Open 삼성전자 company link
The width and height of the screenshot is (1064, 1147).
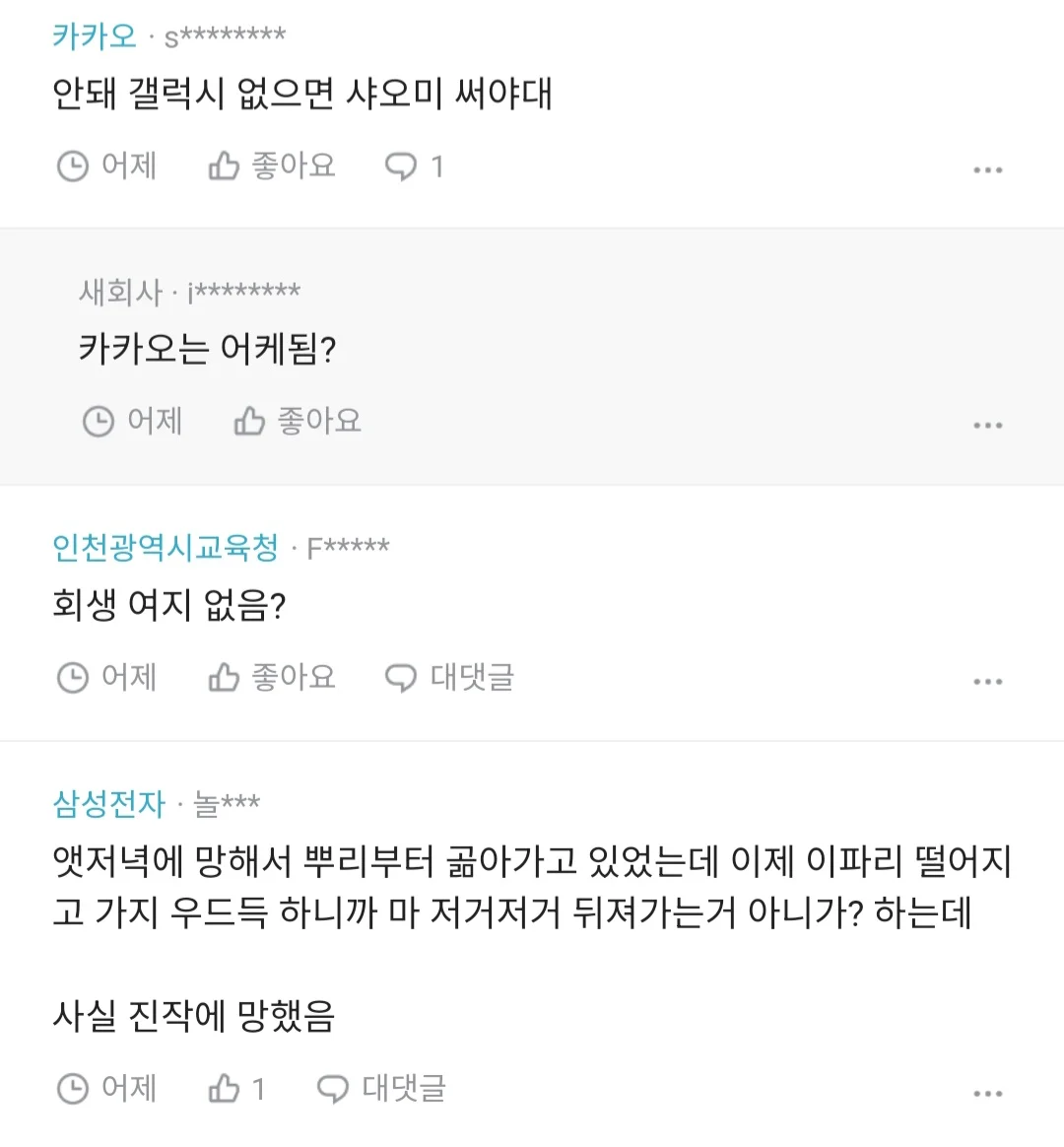point(108,803)
